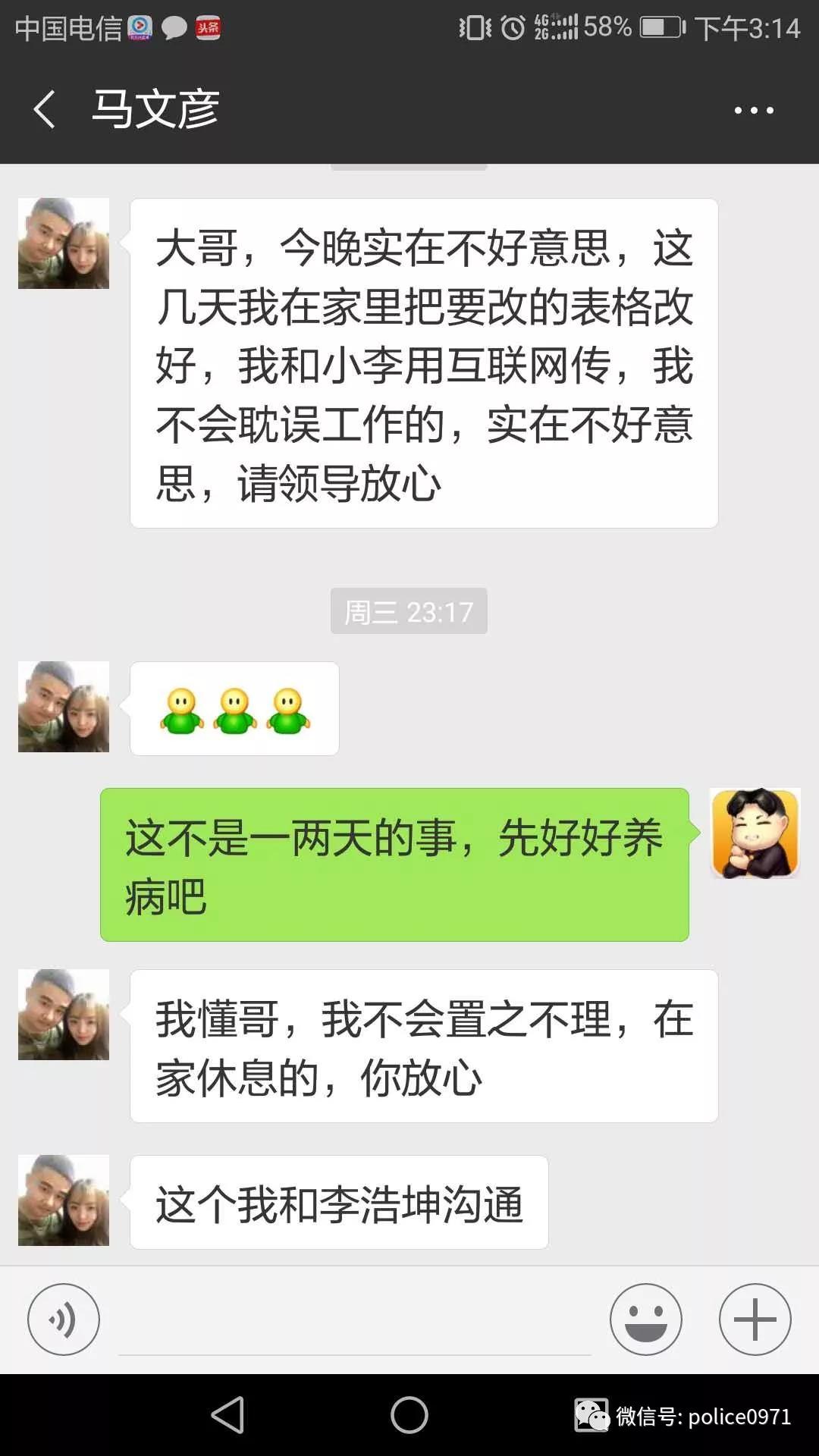Open chat details three-dot menu
The width and height of the screenshot is (819, 1456).
753,111
